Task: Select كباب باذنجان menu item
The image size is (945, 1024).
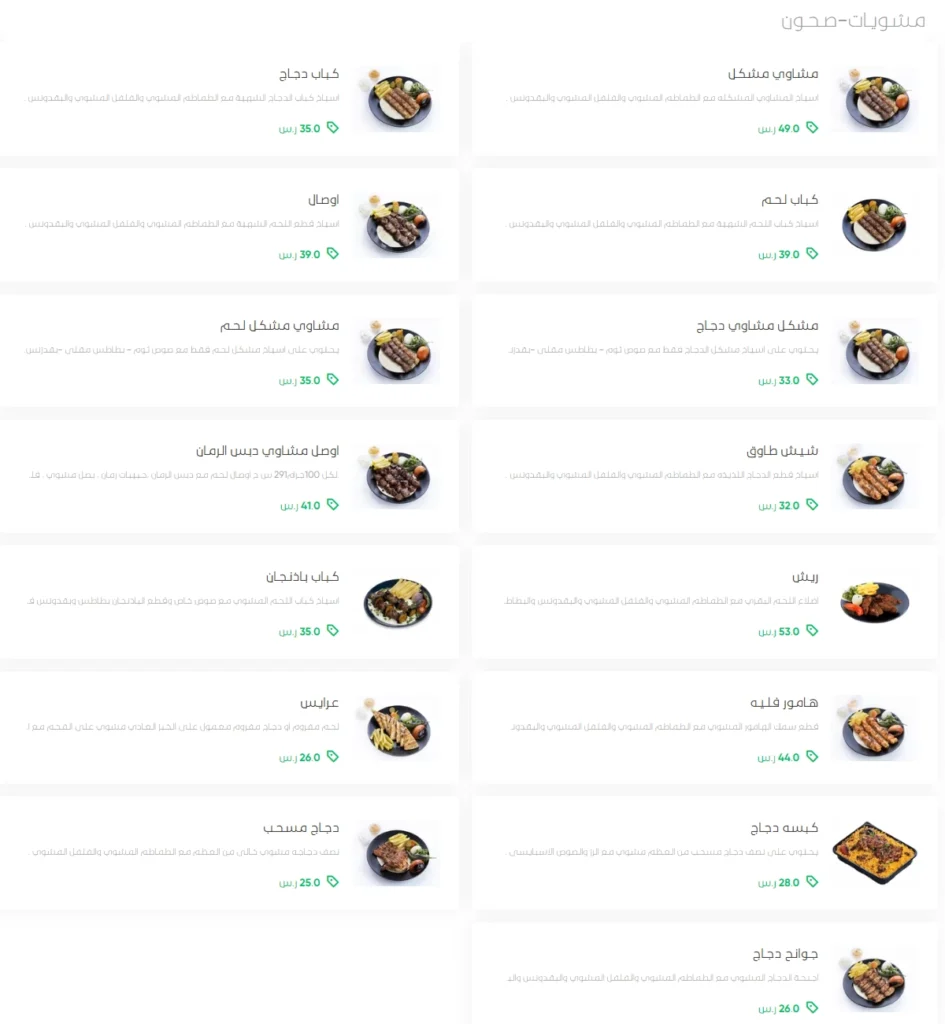Action: 230,603
